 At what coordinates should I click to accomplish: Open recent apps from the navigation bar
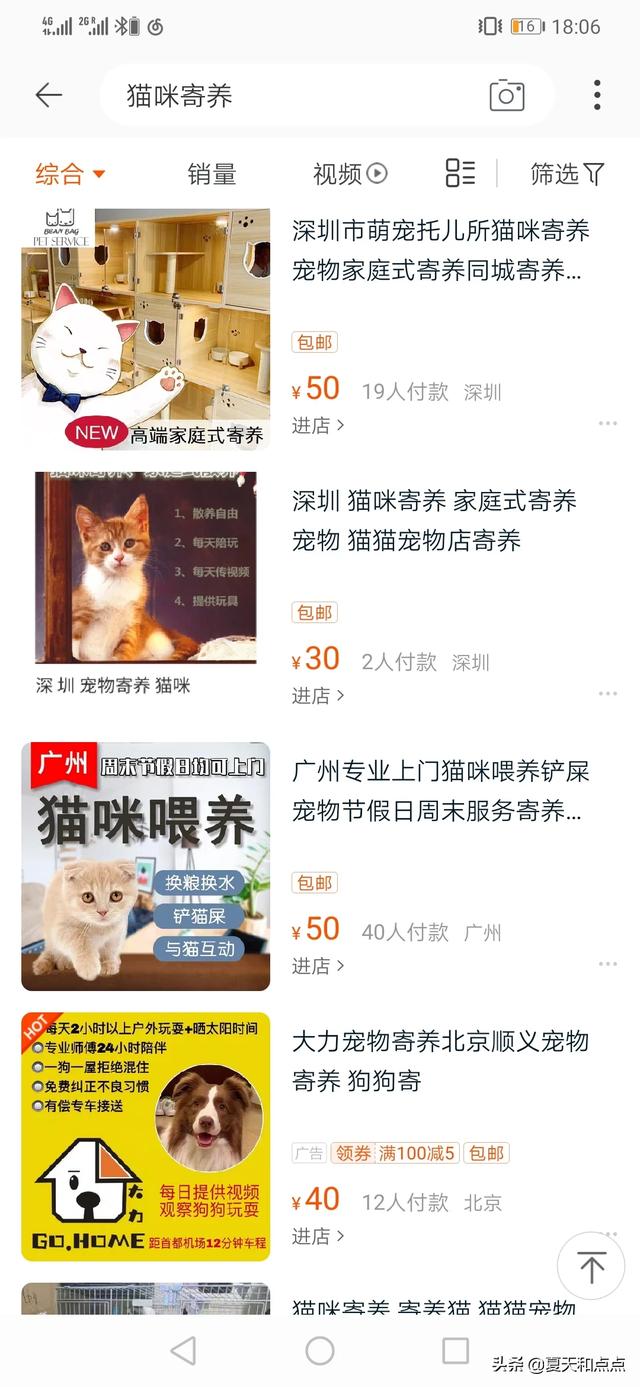[455, 1351]
